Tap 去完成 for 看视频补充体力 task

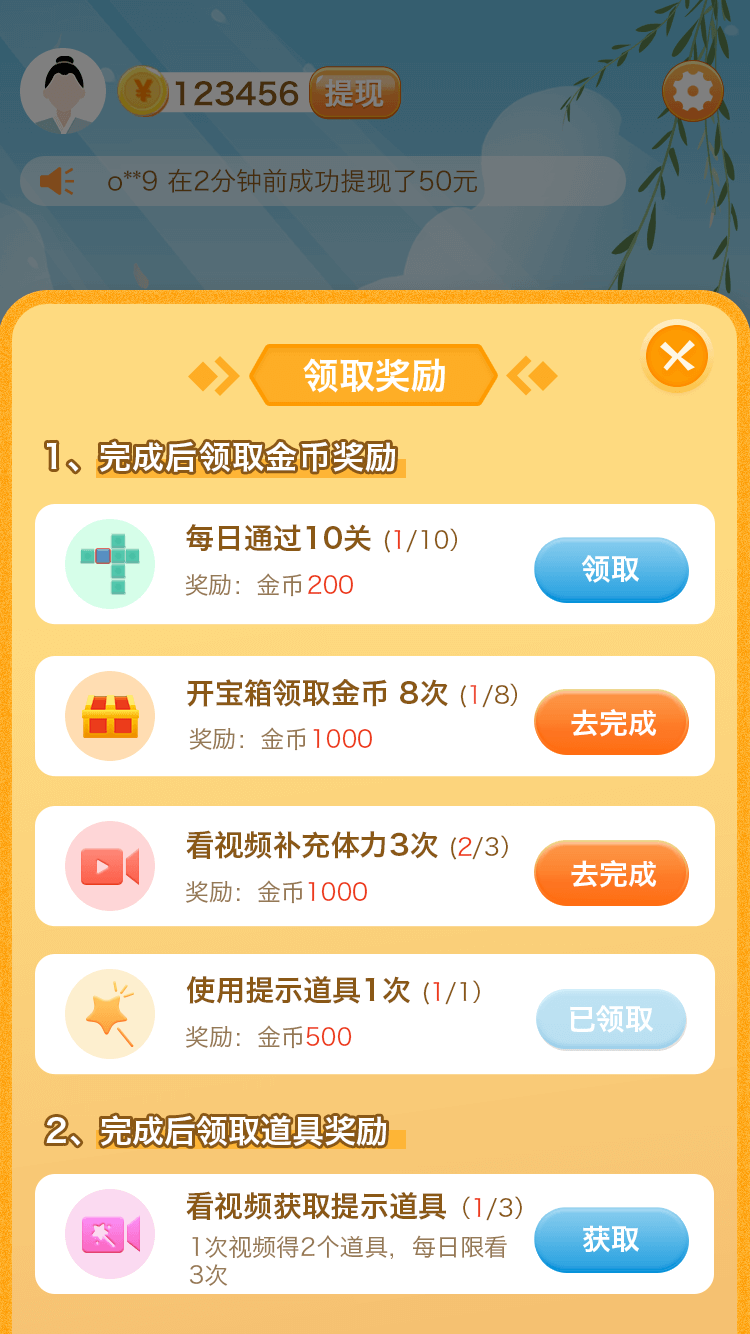611,874
